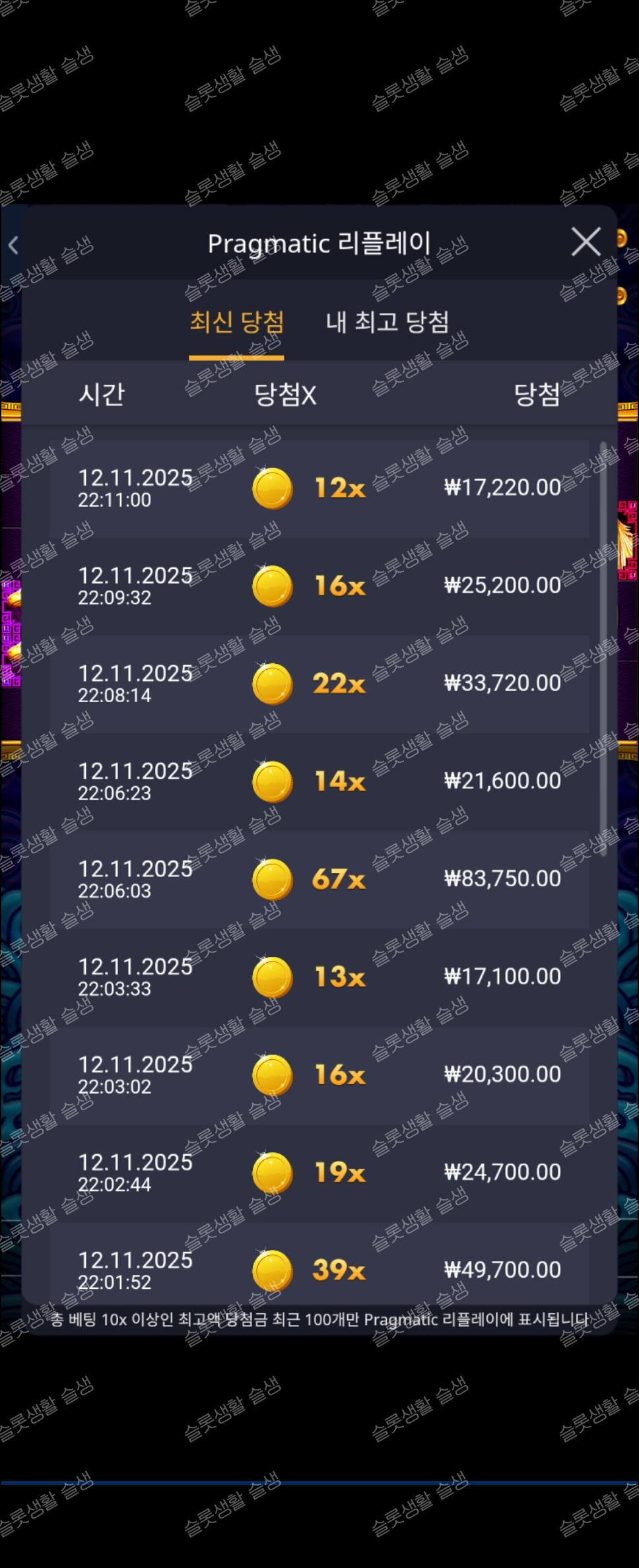This screenshot has width=639, height=1568.
Task: Open the 39x win replay worth ₩49,700.00
Action: (x=319, y=1268)
